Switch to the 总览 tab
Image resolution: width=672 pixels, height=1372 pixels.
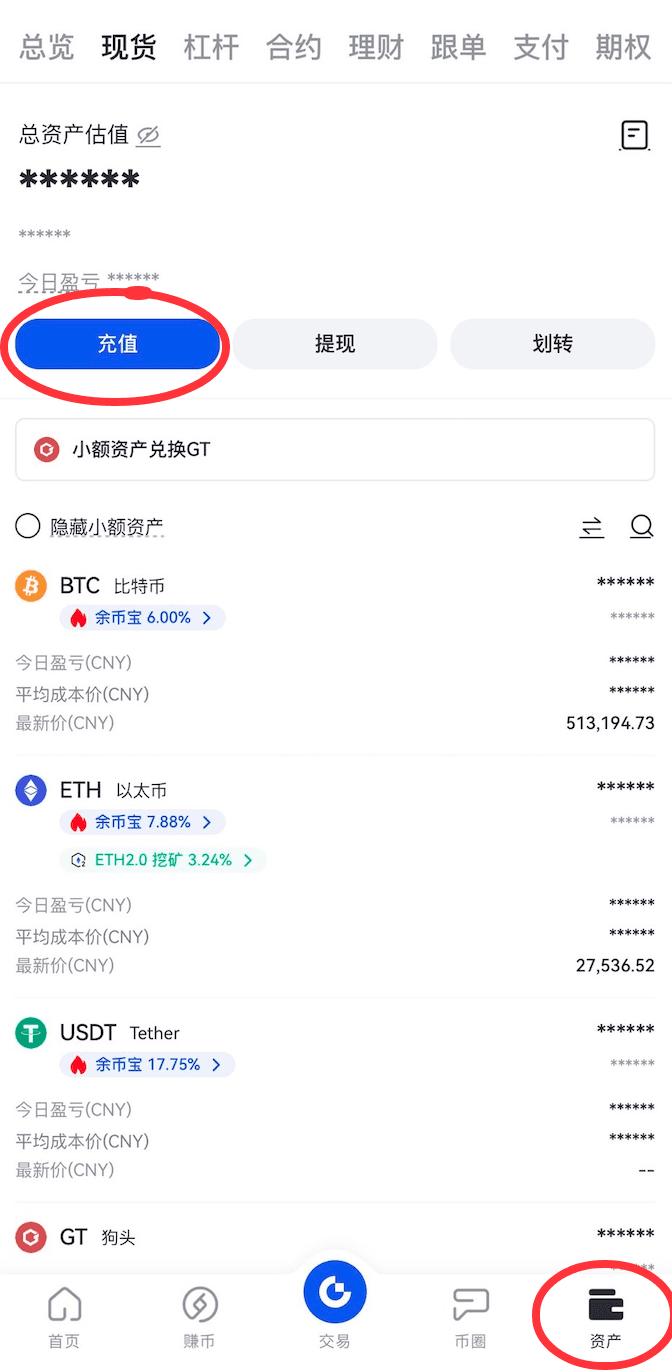point(47,47)
